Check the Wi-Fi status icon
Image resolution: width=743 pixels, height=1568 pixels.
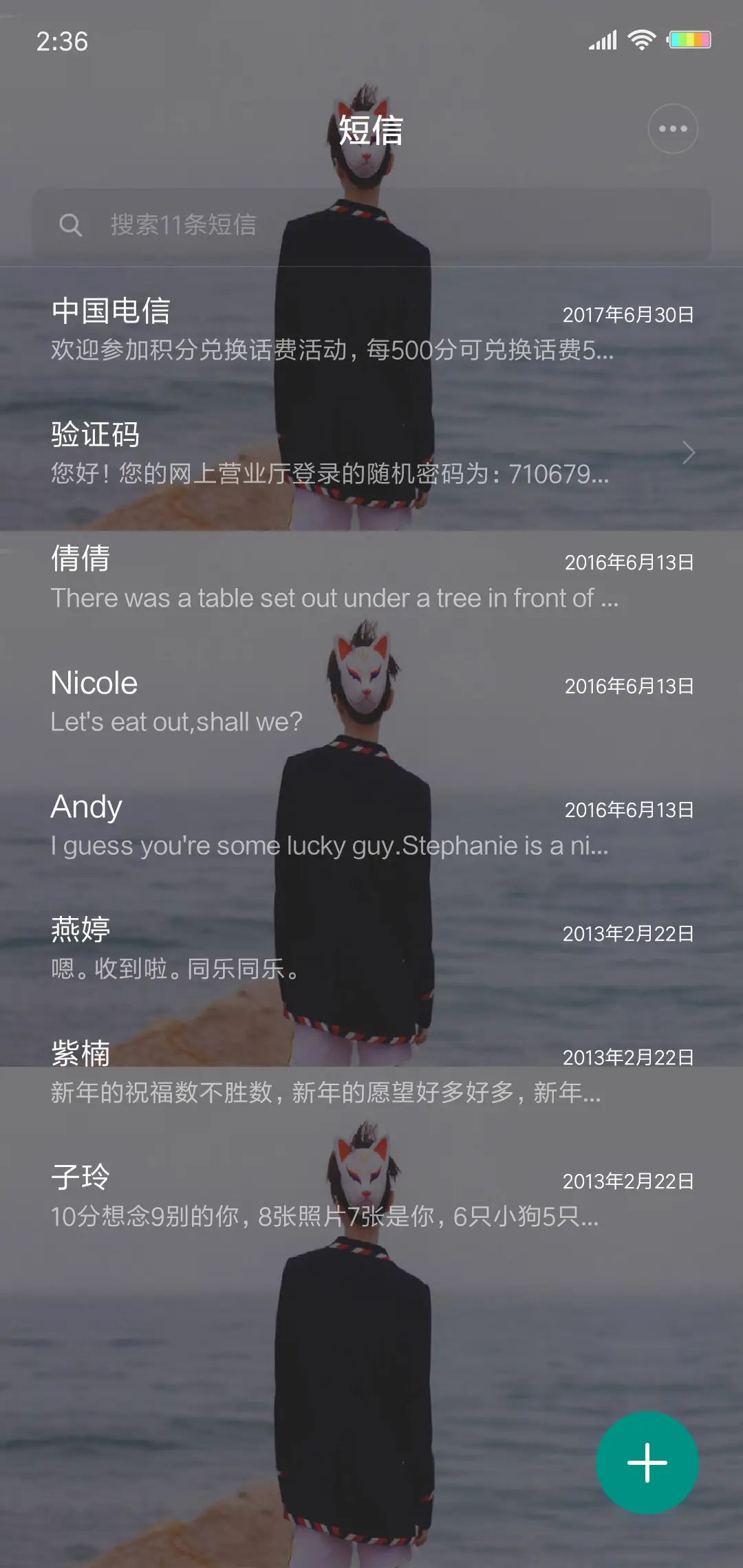640,41
